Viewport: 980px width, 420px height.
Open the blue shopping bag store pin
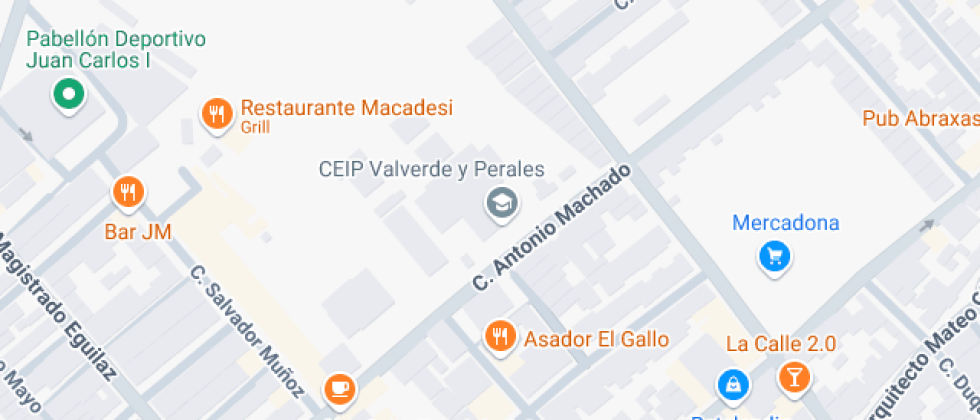point(733,386)
